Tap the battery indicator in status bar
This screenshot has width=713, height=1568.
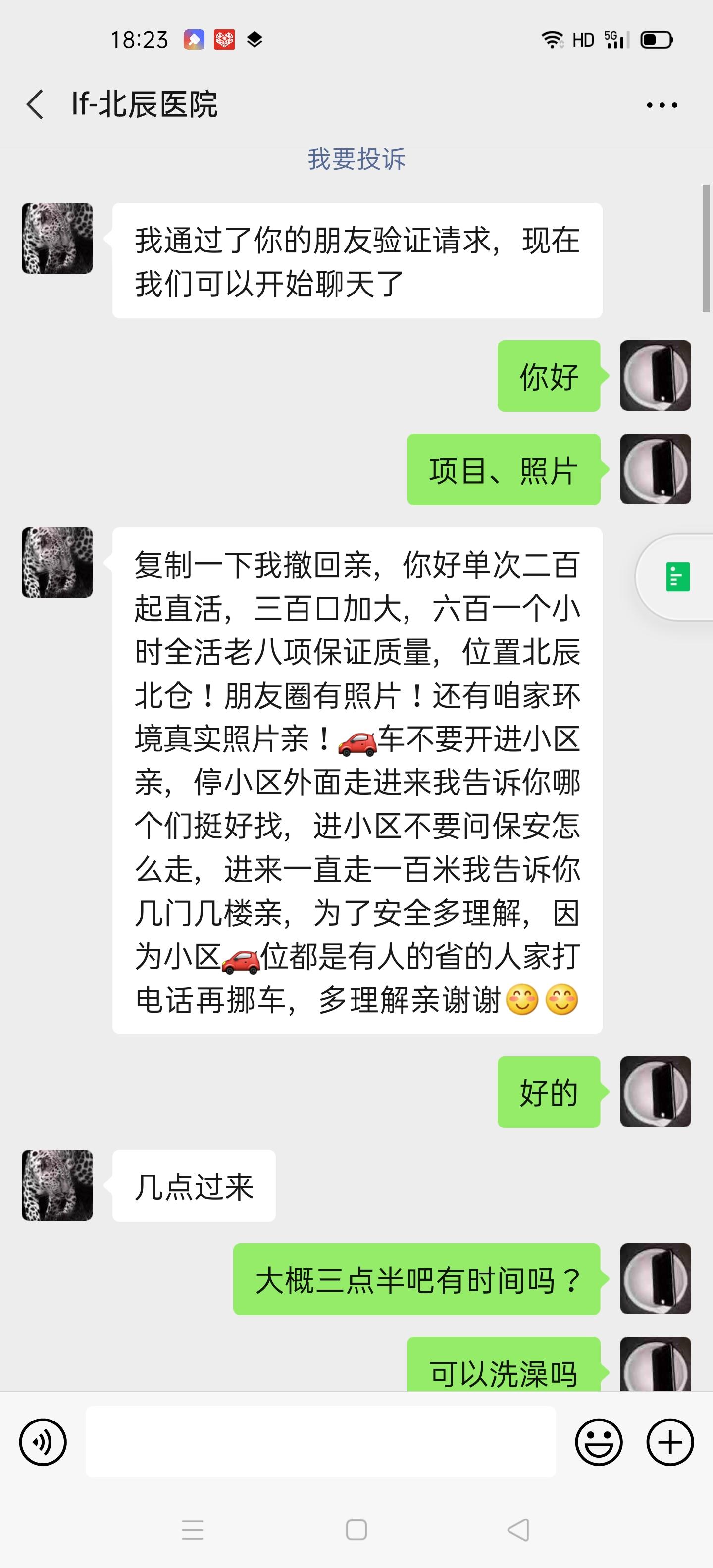(x=657, y=39)
